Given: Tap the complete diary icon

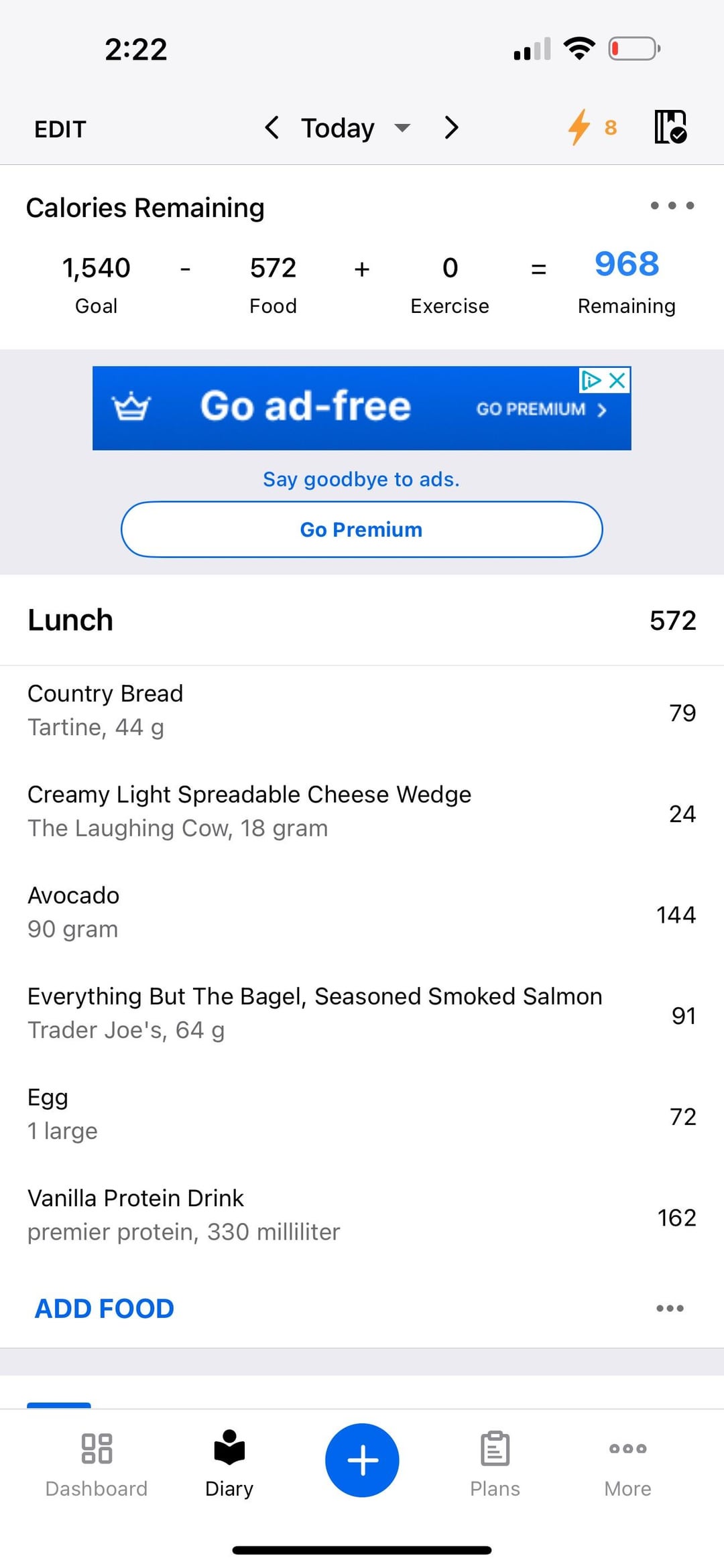Looking at the screenshot, I should coord(670,127).
